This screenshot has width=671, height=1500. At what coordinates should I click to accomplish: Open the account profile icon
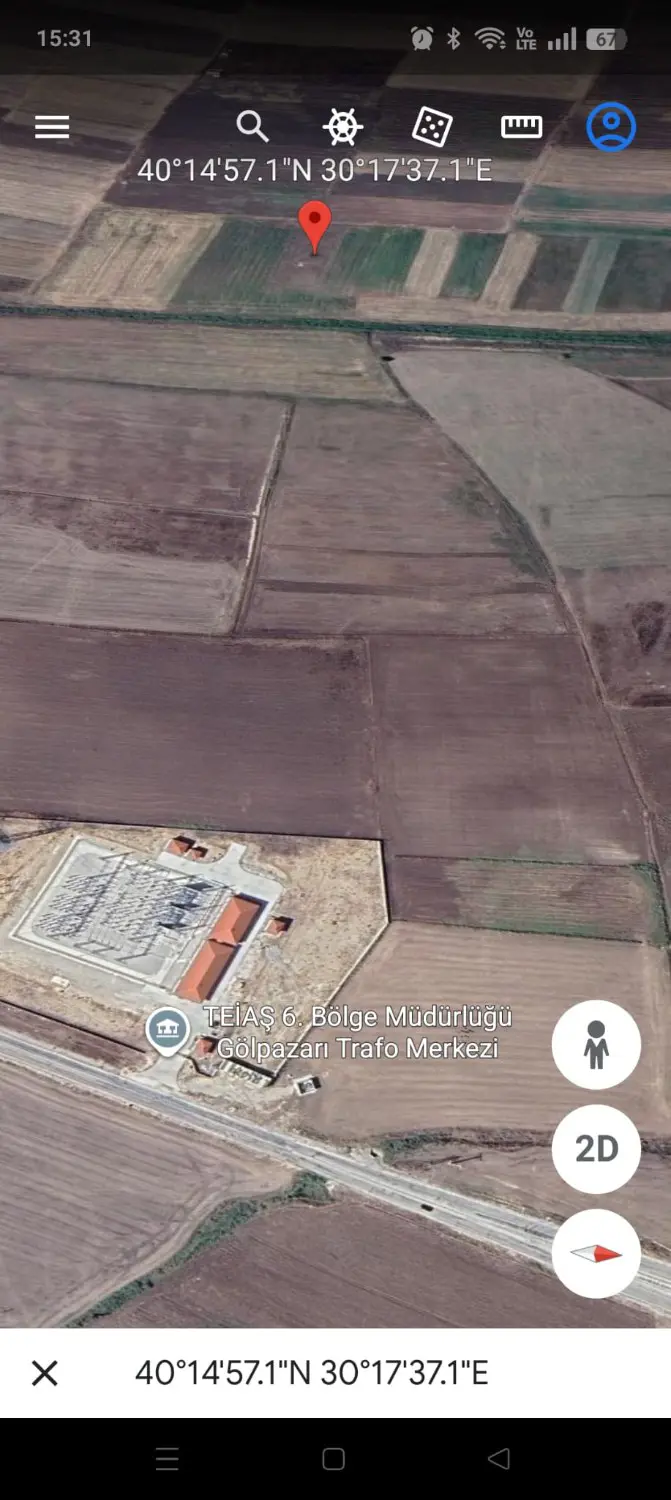(611, 127)
